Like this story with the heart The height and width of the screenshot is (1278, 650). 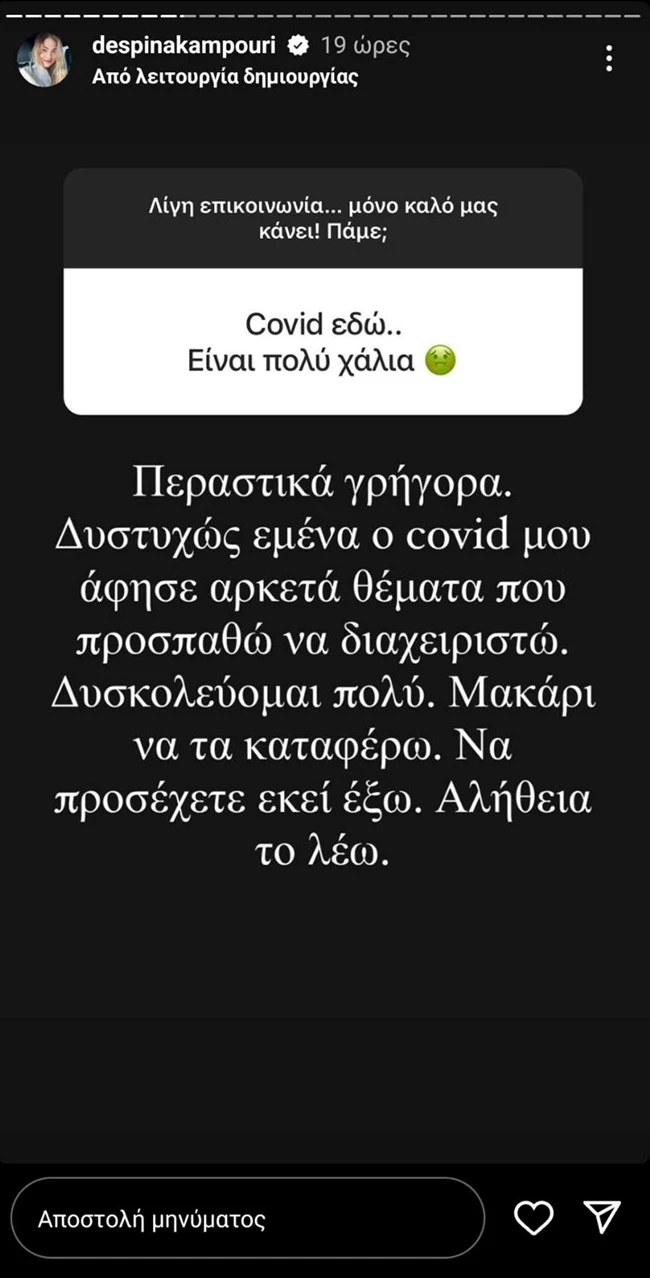(x=533, y=1217)
